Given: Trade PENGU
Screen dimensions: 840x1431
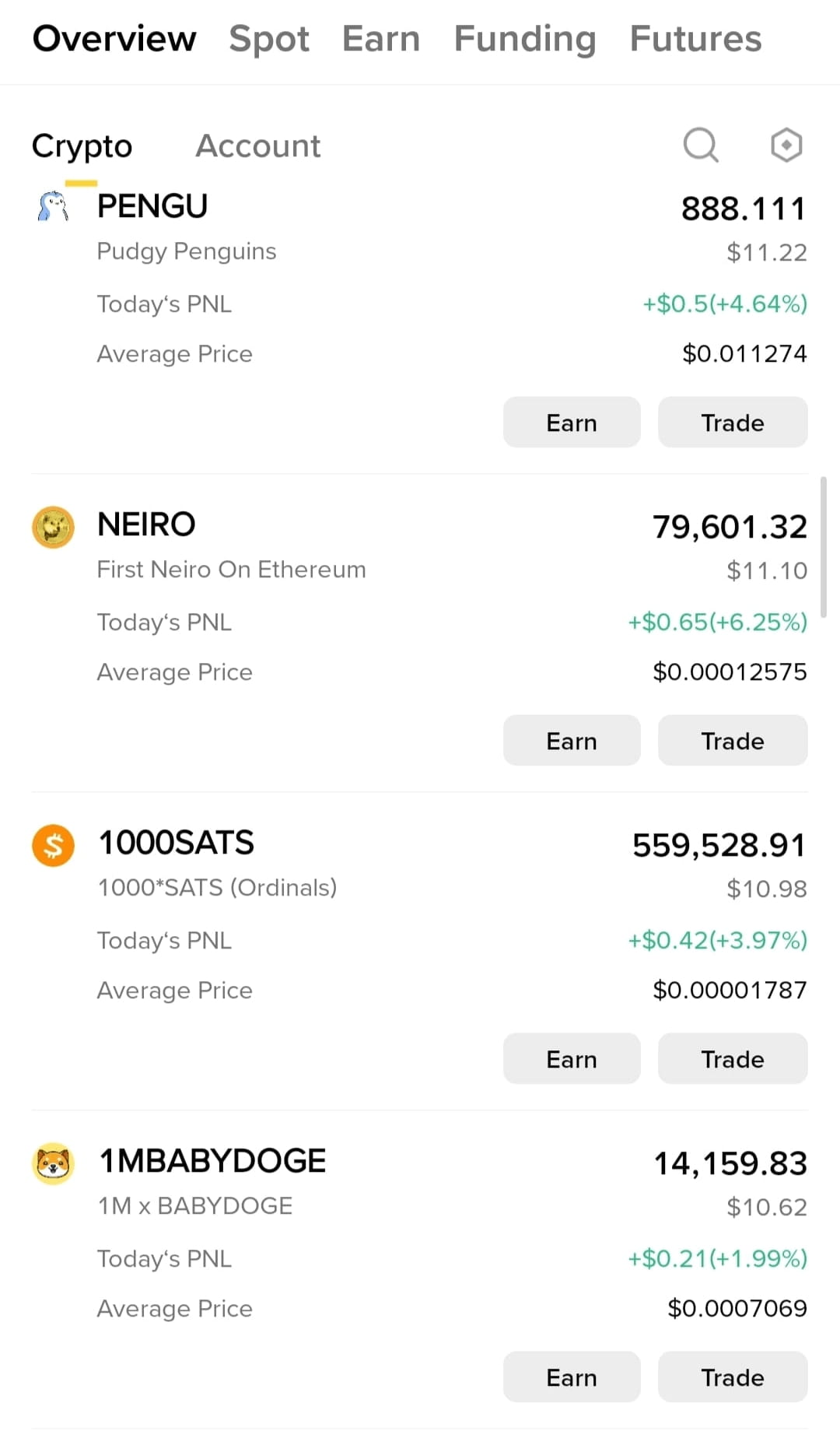Looking at the screenshot, I should tap(733, 423).
